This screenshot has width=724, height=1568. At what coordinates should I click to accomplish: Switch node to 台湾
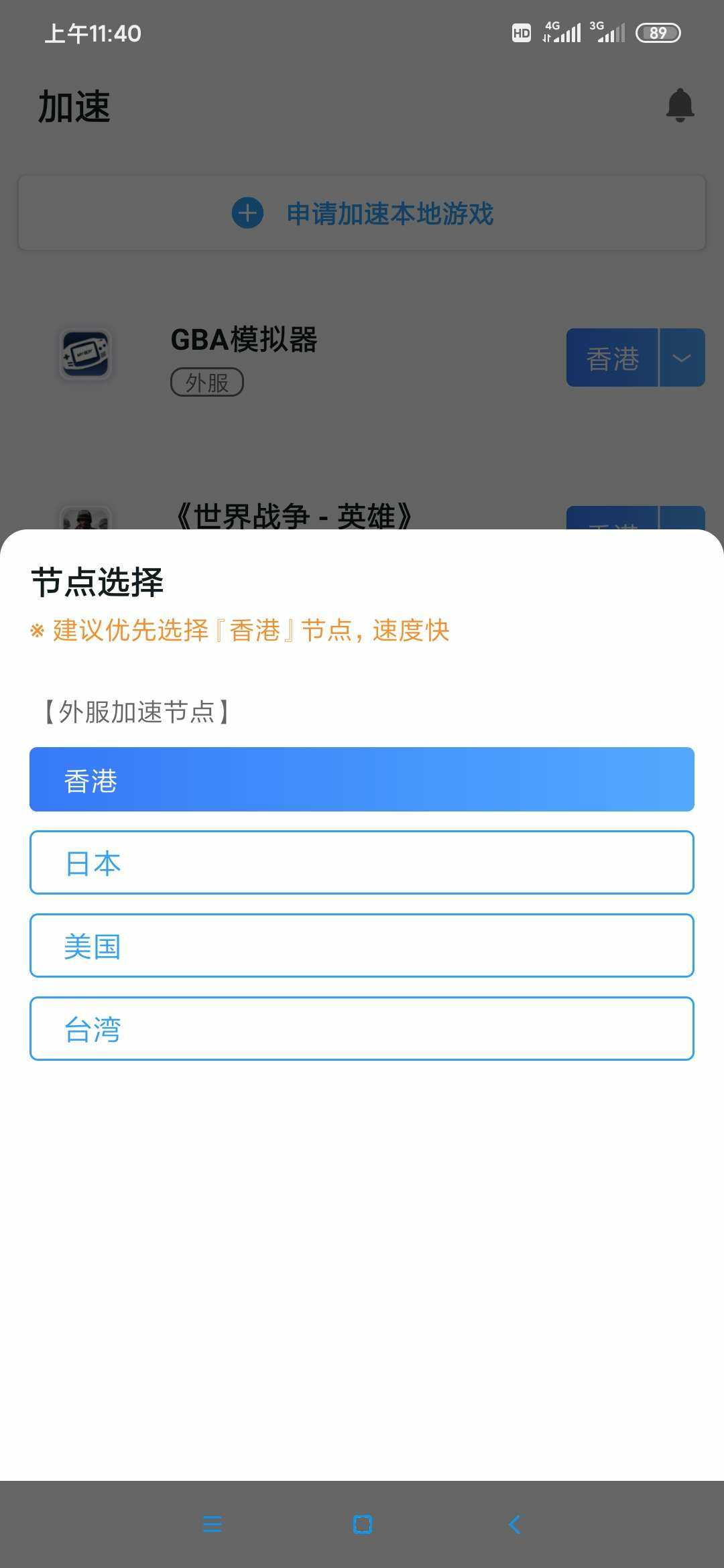click(x=362, y=1029)
